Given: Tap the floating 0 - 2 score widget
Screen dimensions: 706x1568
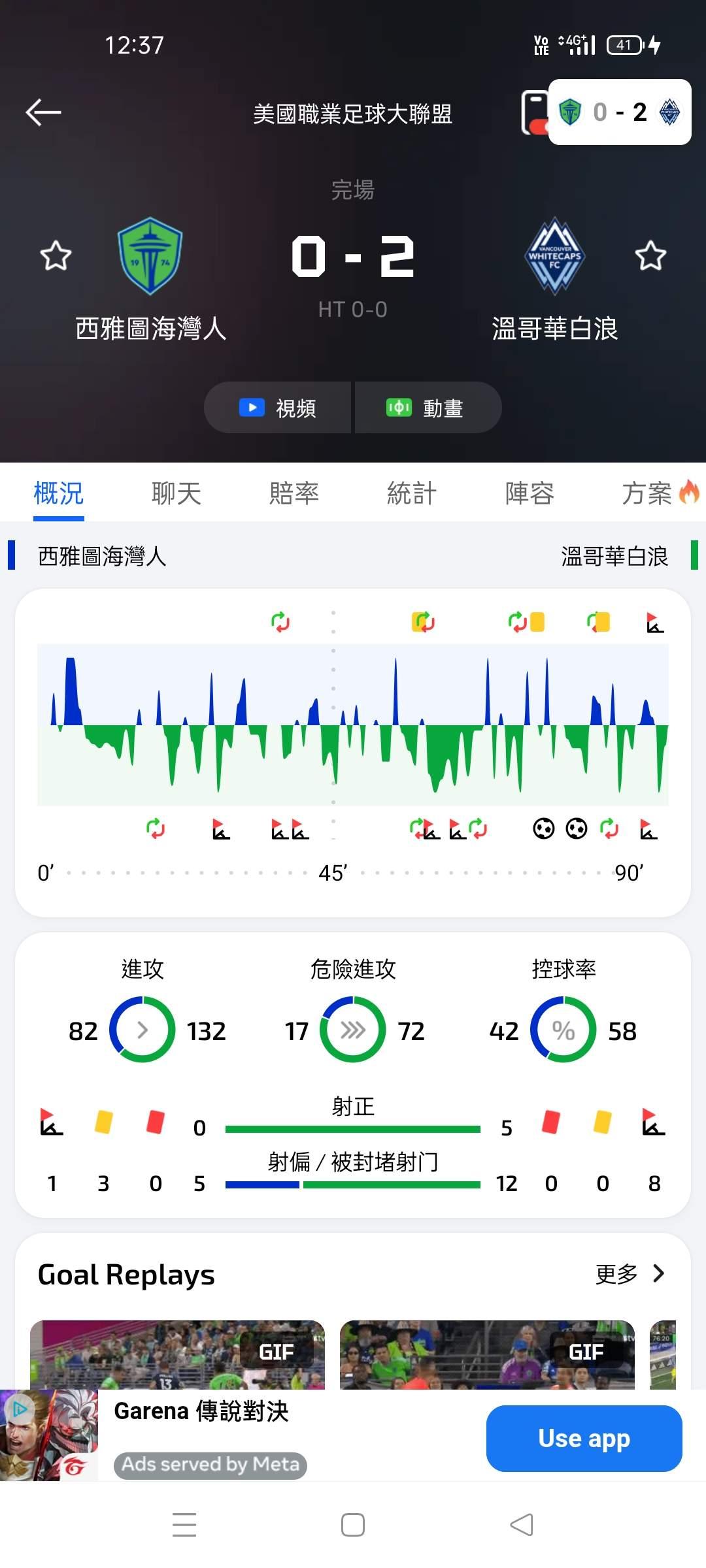Looking at the screenshot, I should (620, 112).
